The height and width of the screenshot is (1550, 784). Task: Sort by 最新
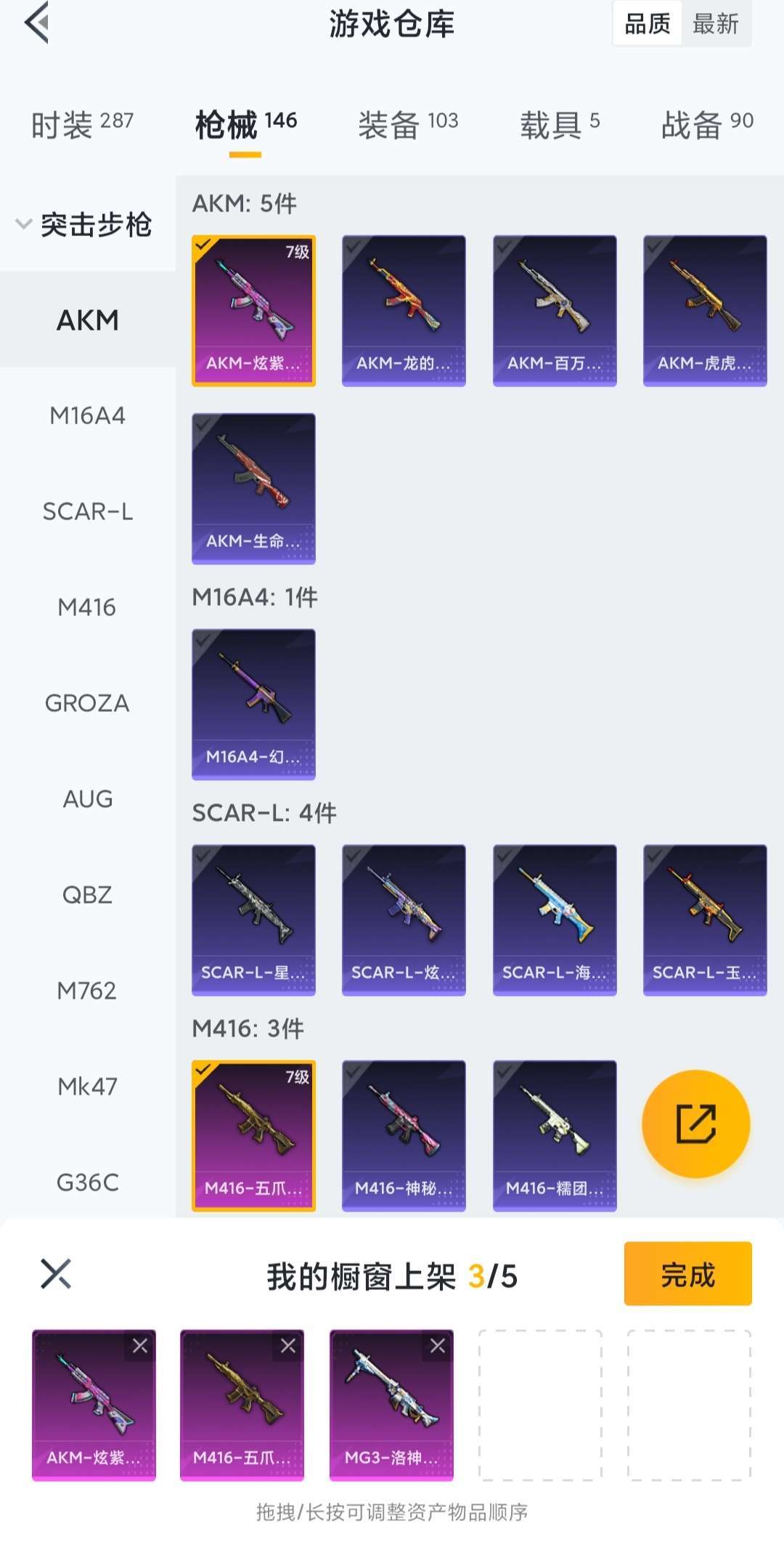715,24
